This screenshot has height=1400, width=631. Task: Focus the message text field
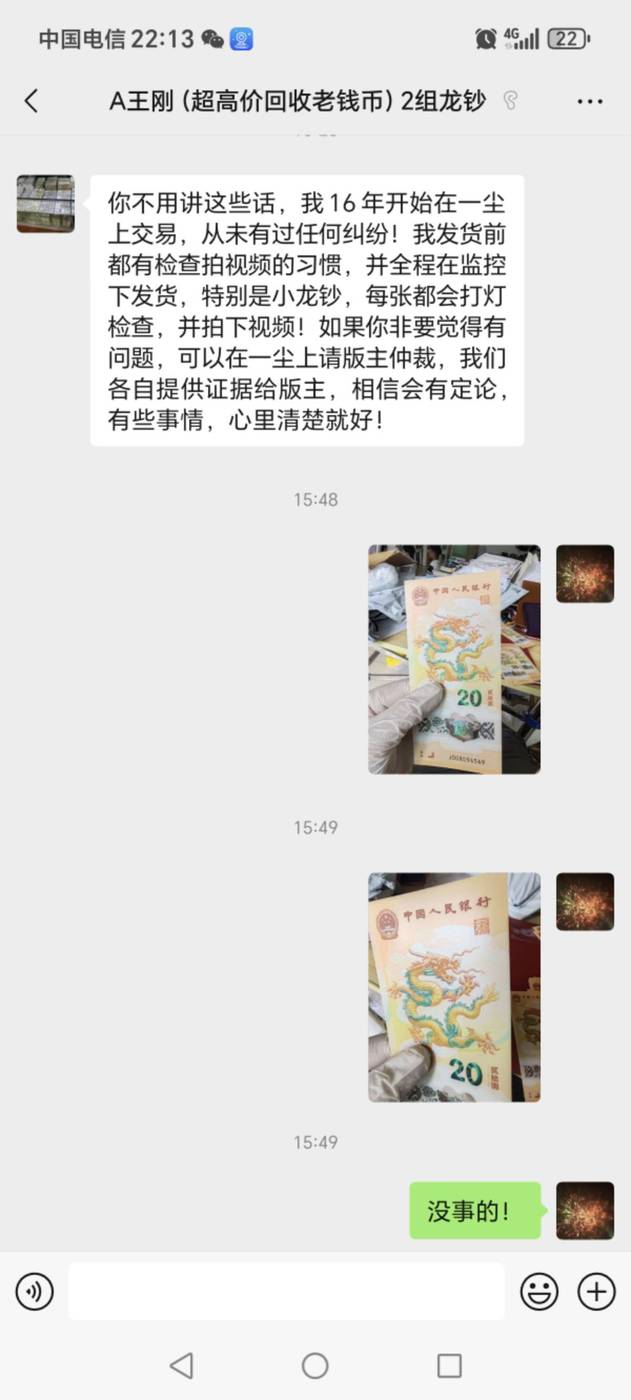coord(286,1291)
